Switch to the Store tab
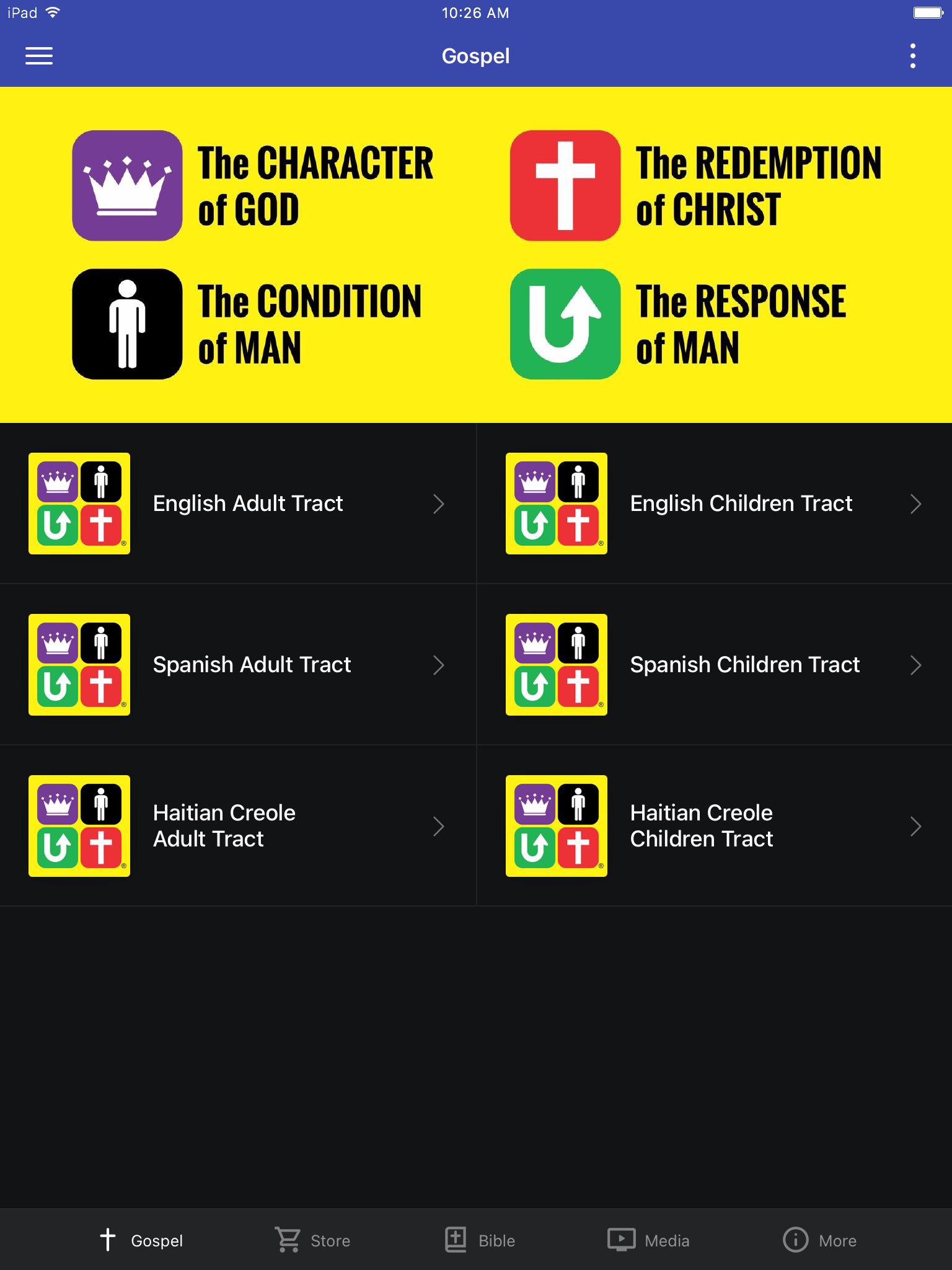This screenshot has width=952, height=1270. 312,1240
